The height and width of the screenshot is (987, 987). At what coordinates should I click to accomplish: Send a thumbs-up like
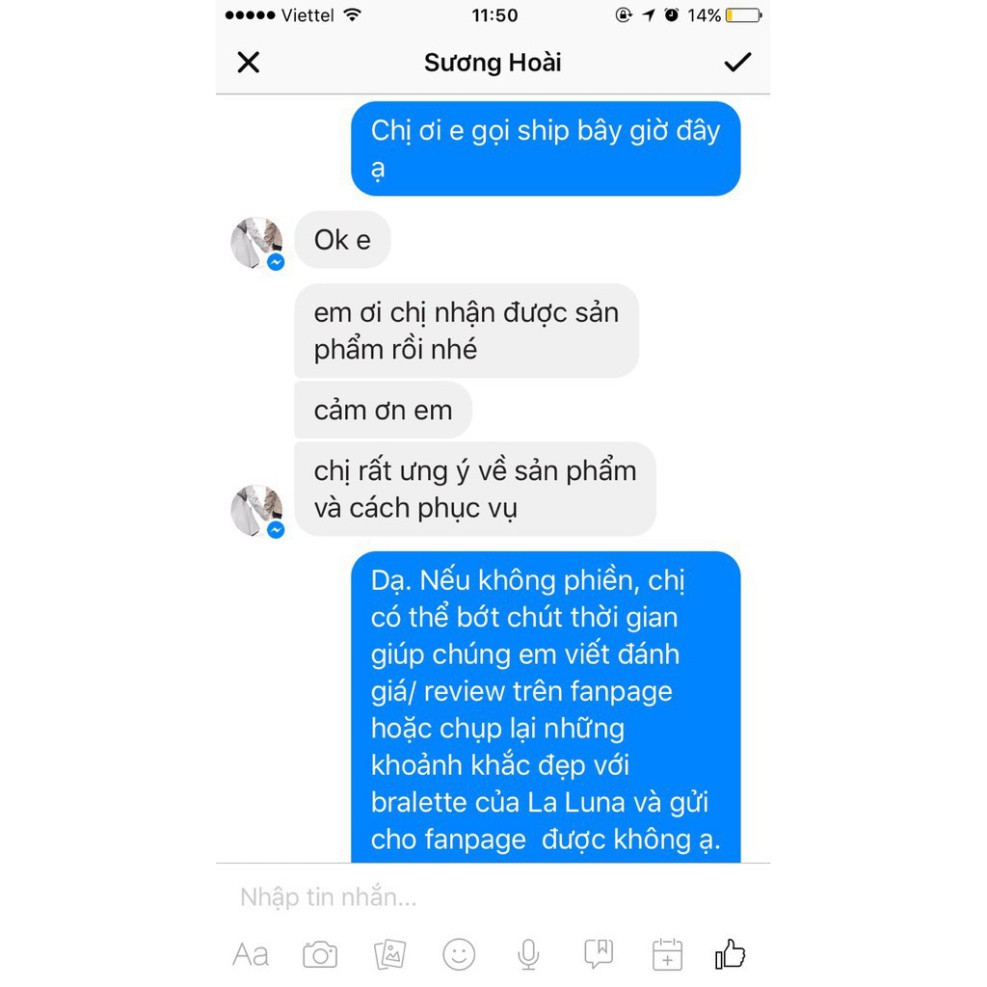pos(731,954)
